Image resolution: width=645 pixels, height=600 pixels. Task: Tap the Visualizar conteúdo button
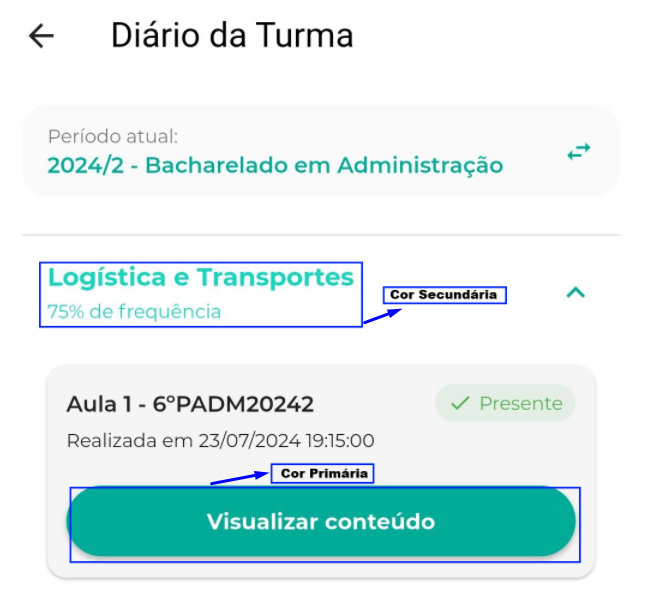tap(321, 522)
